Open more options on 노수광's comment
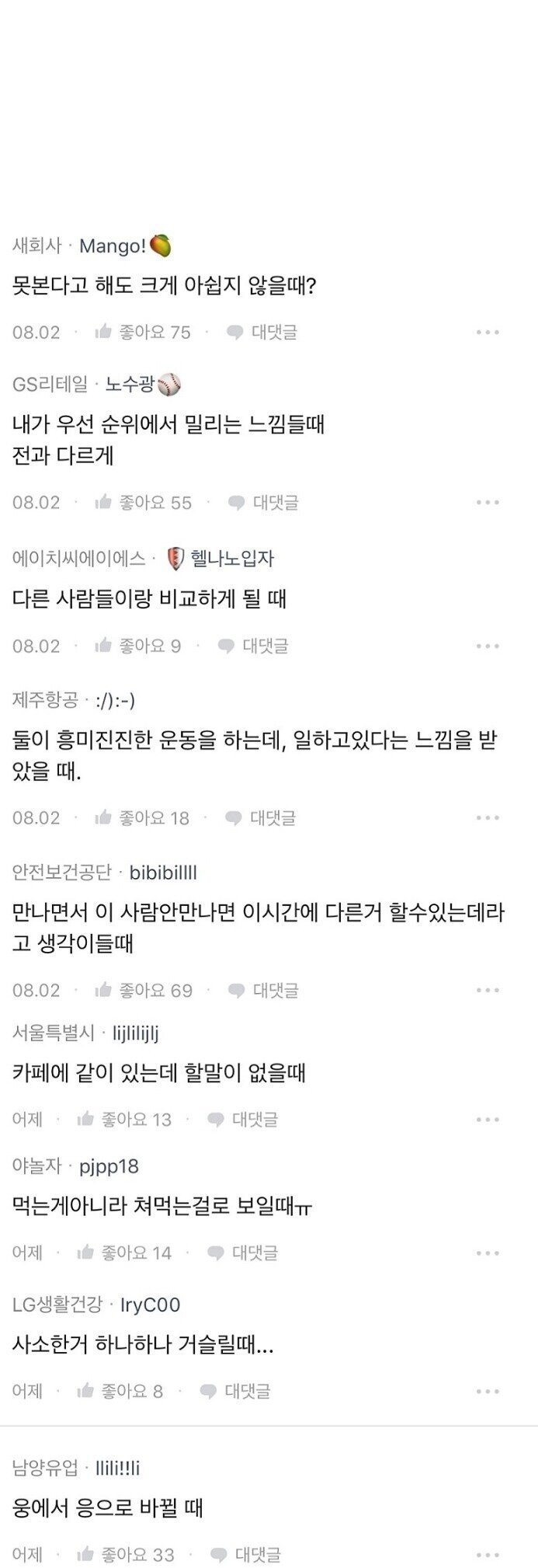Screen dimensions: 538x1568 point(488,503)
